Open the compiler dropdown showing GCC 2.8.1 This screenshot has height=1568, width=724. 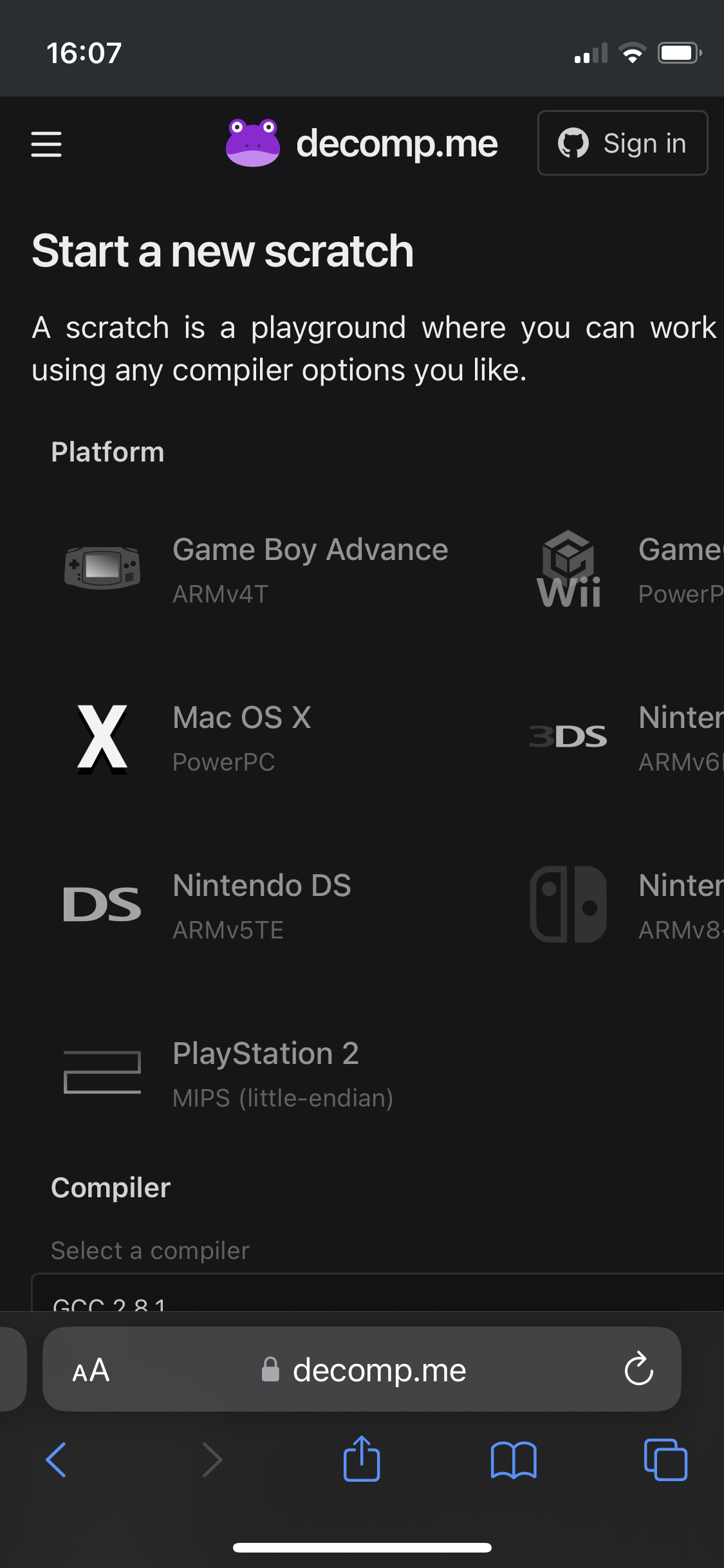point(378,1293)
